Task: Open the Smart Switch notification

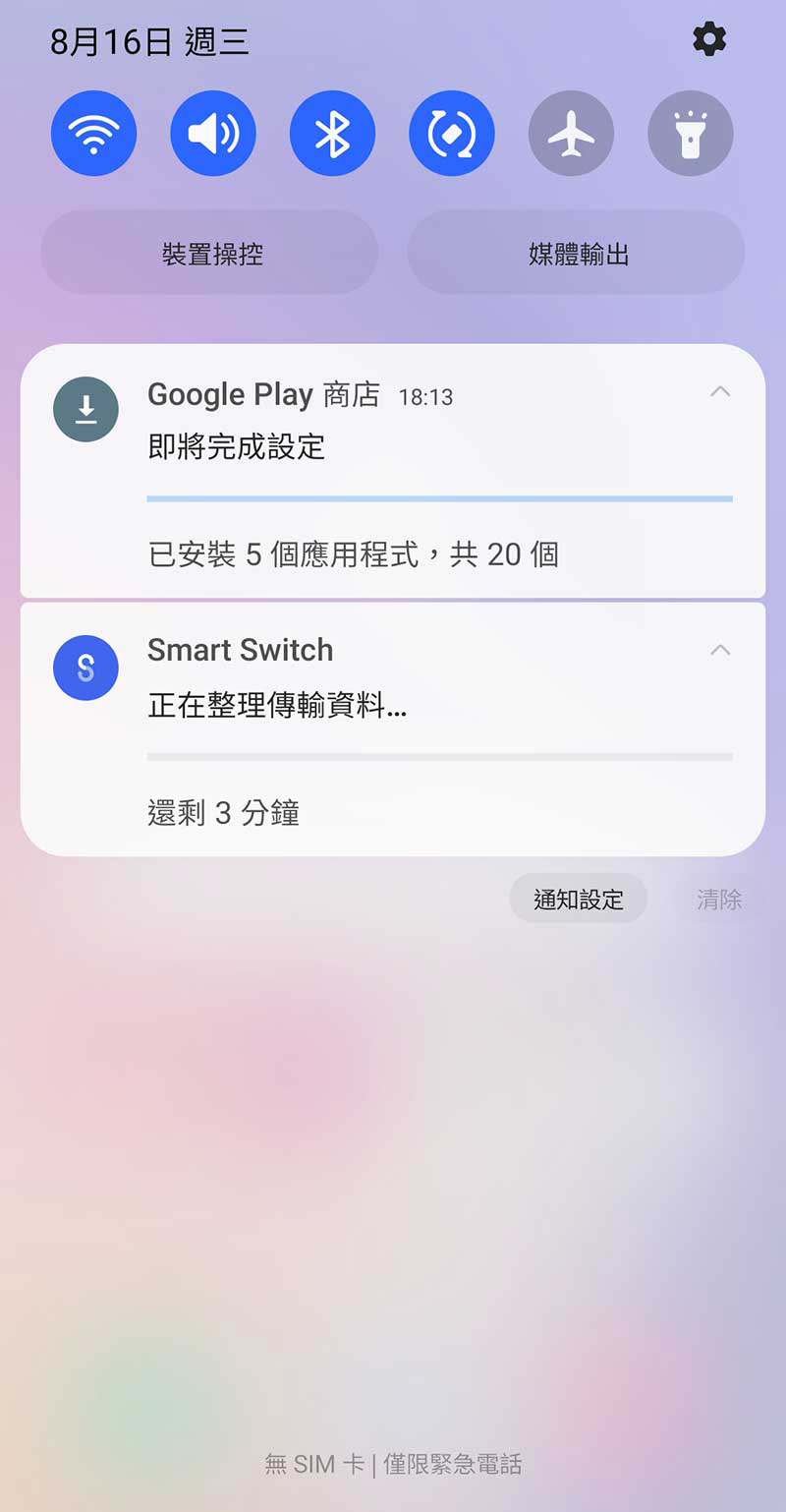Action: point(393,728)
